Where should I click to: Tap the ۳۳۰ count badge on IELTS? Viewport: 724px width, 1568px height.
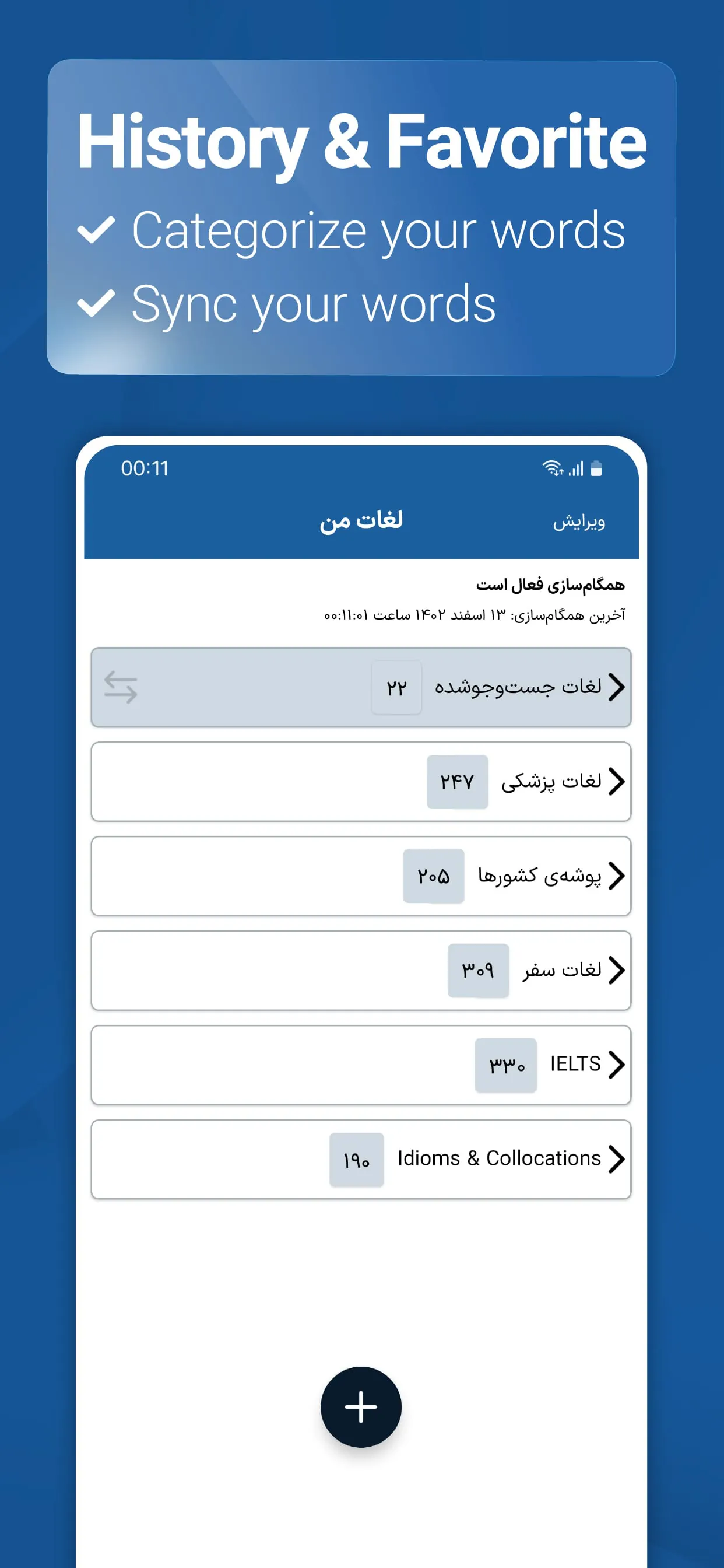point(505,1064)
